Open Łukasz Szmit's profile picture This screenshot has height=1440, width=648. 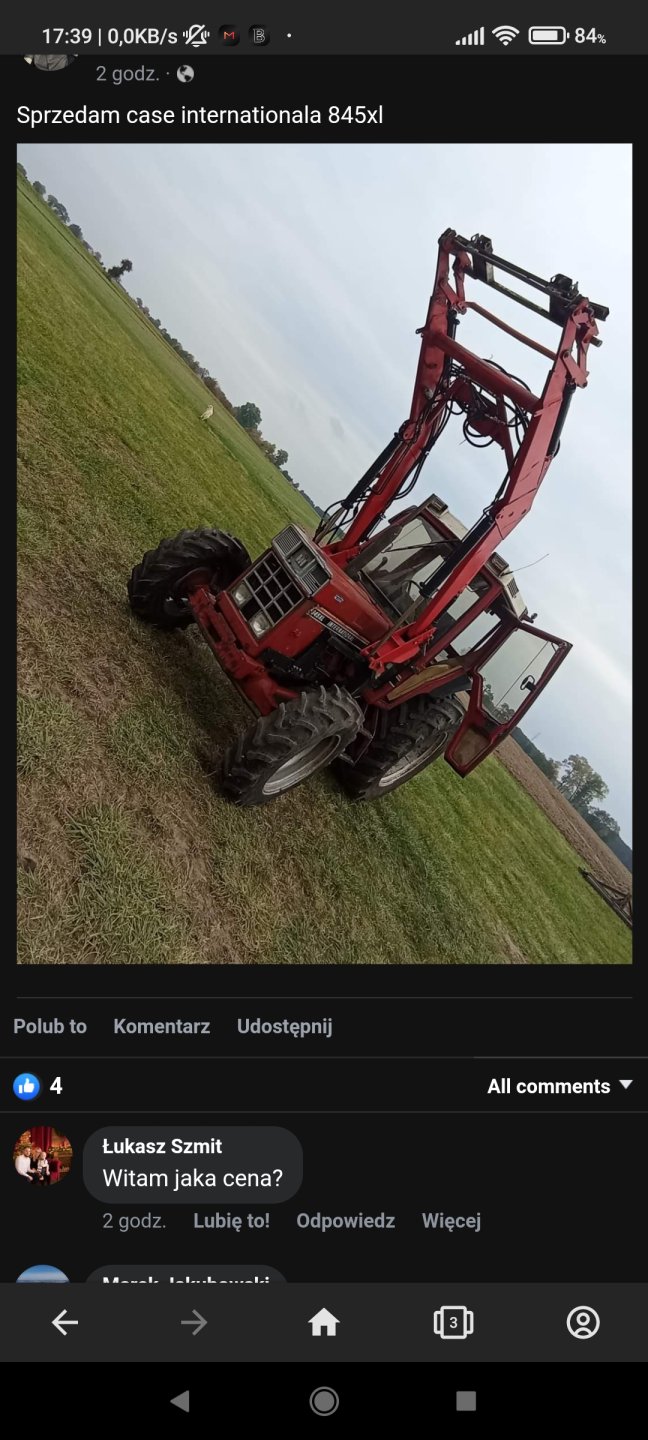42,1156
